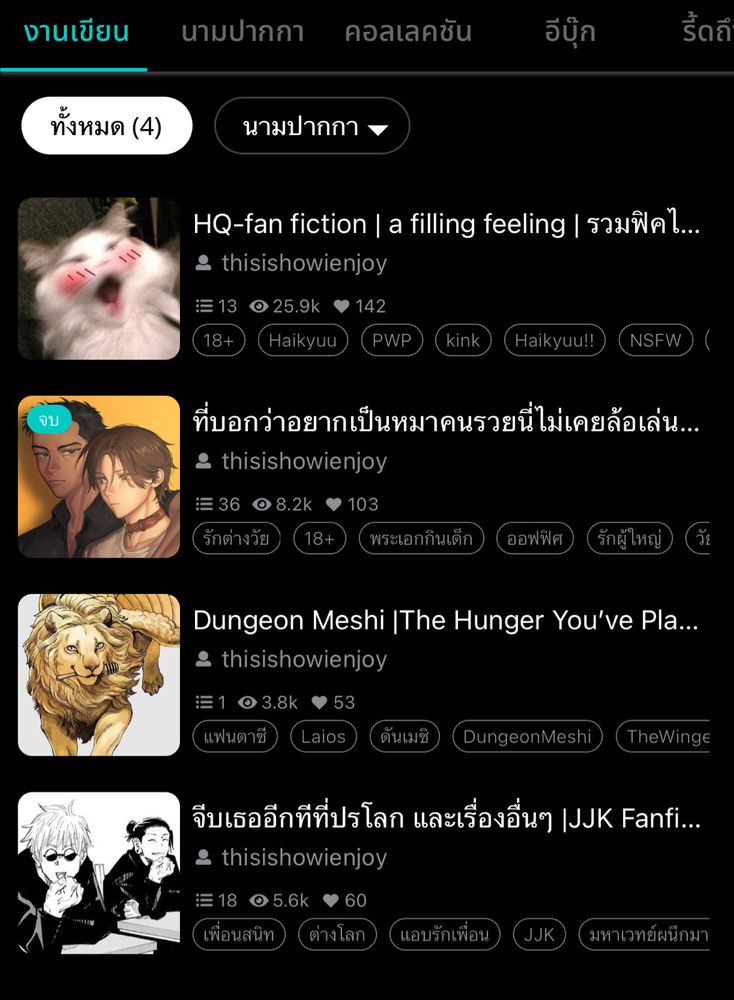Select the ทั้งหมด (4) filter chip
The image size is (734, 1000).
106,126
